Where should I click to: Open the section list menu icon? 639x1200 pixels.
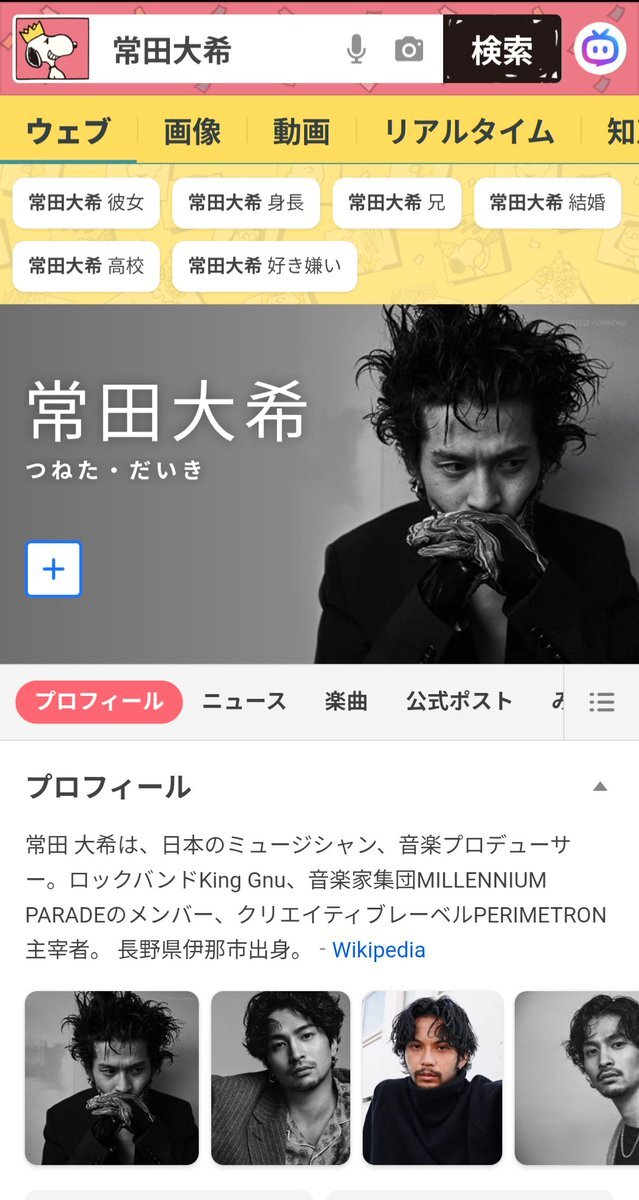[x=602, y=702]
